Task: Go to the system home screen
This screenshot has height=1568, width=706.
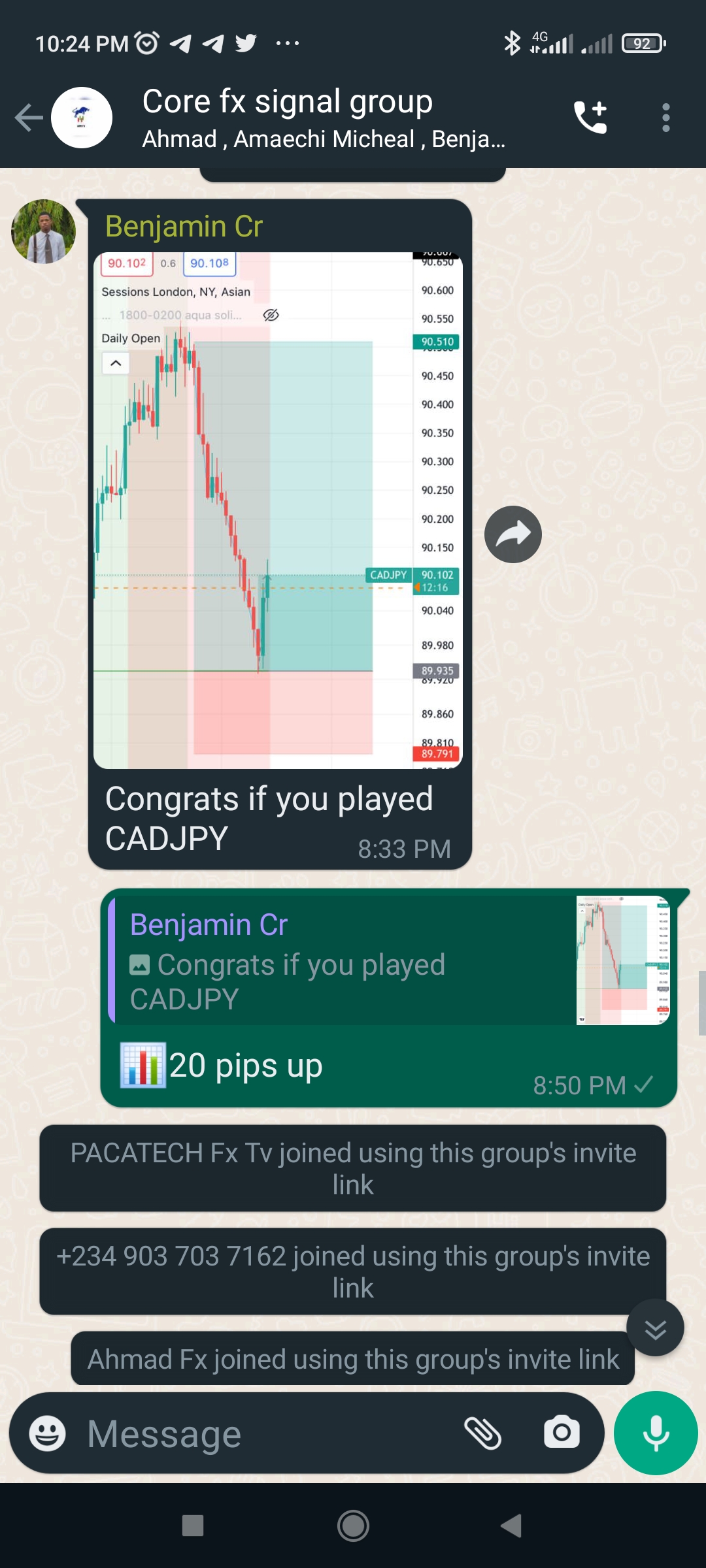Action: [x=353, y=1526]
